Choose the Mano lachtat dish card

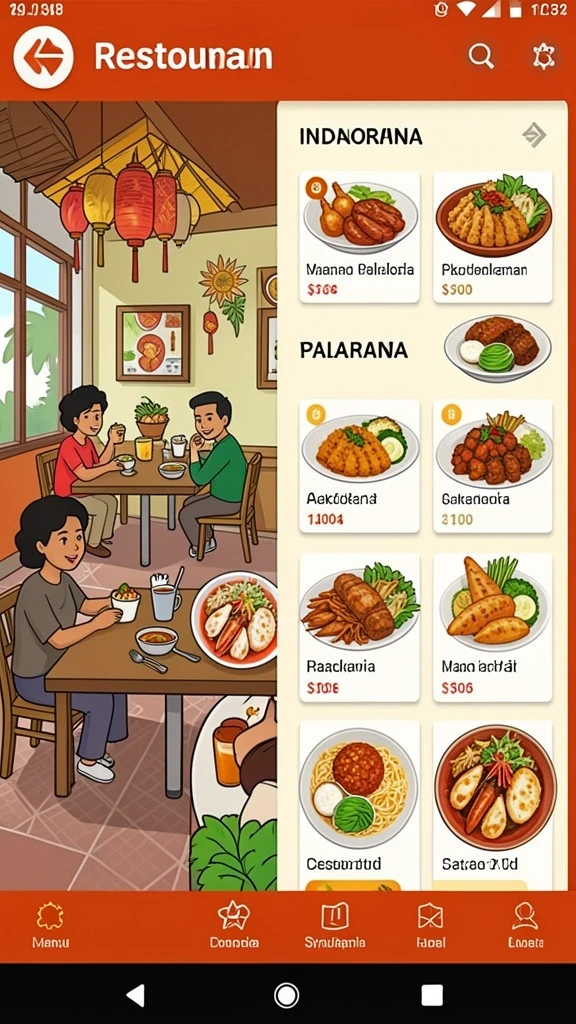coord(493,628)
